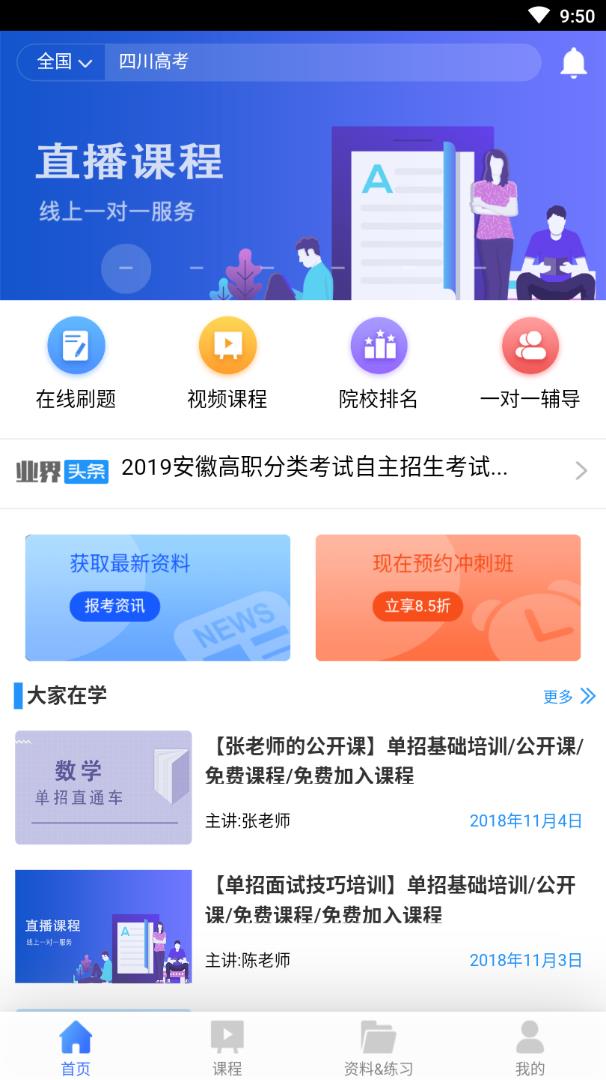This screenshot has height=1080, width=606.
Task: Show 更多 courses in 大家在学
Action: pos(569,696)
